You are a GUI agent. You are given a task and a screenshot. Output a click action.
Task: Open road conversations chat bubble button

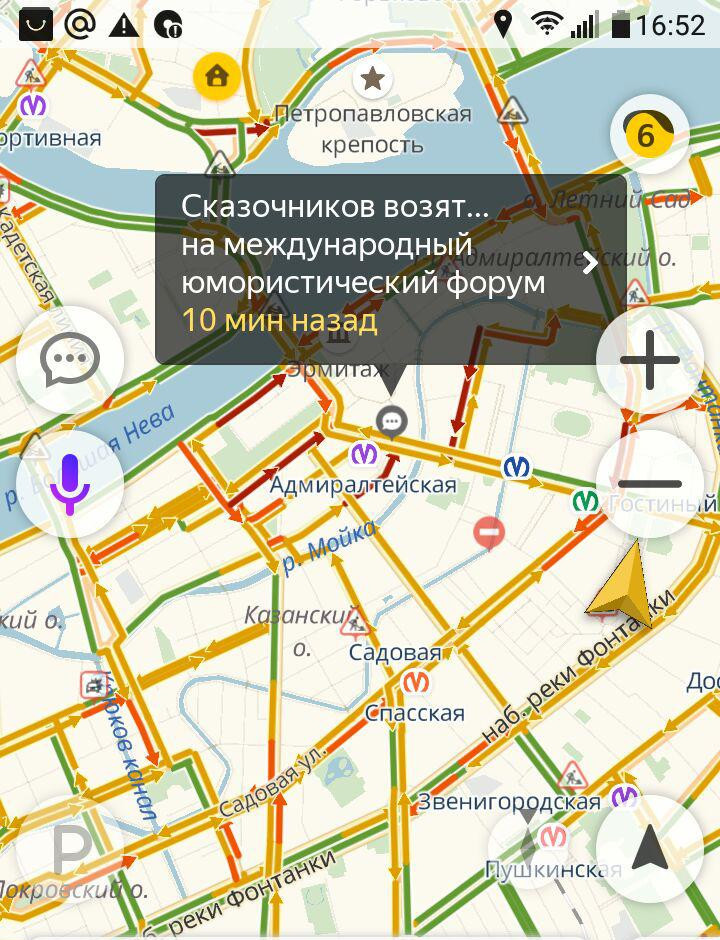click(x=69, y=360)
